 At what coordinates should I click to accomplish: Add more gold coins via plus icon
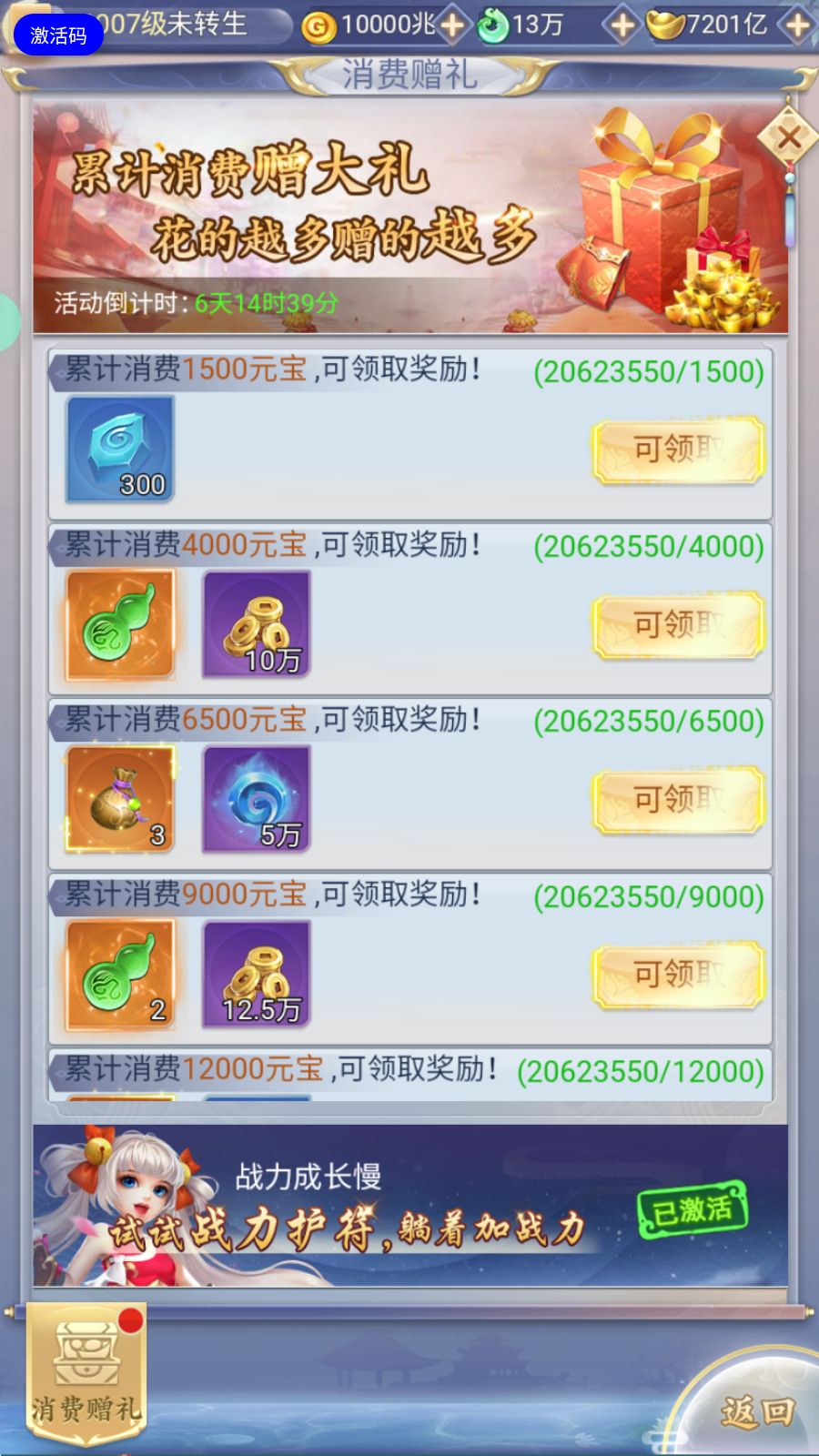452,25
